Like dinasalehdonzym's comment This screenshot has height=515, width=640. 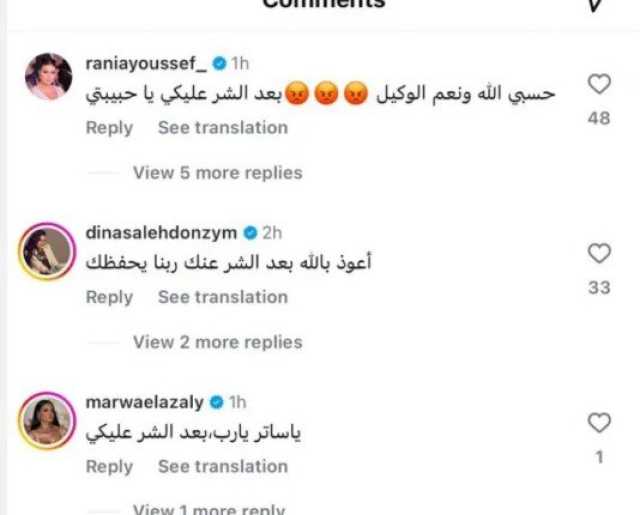point(598,254)
